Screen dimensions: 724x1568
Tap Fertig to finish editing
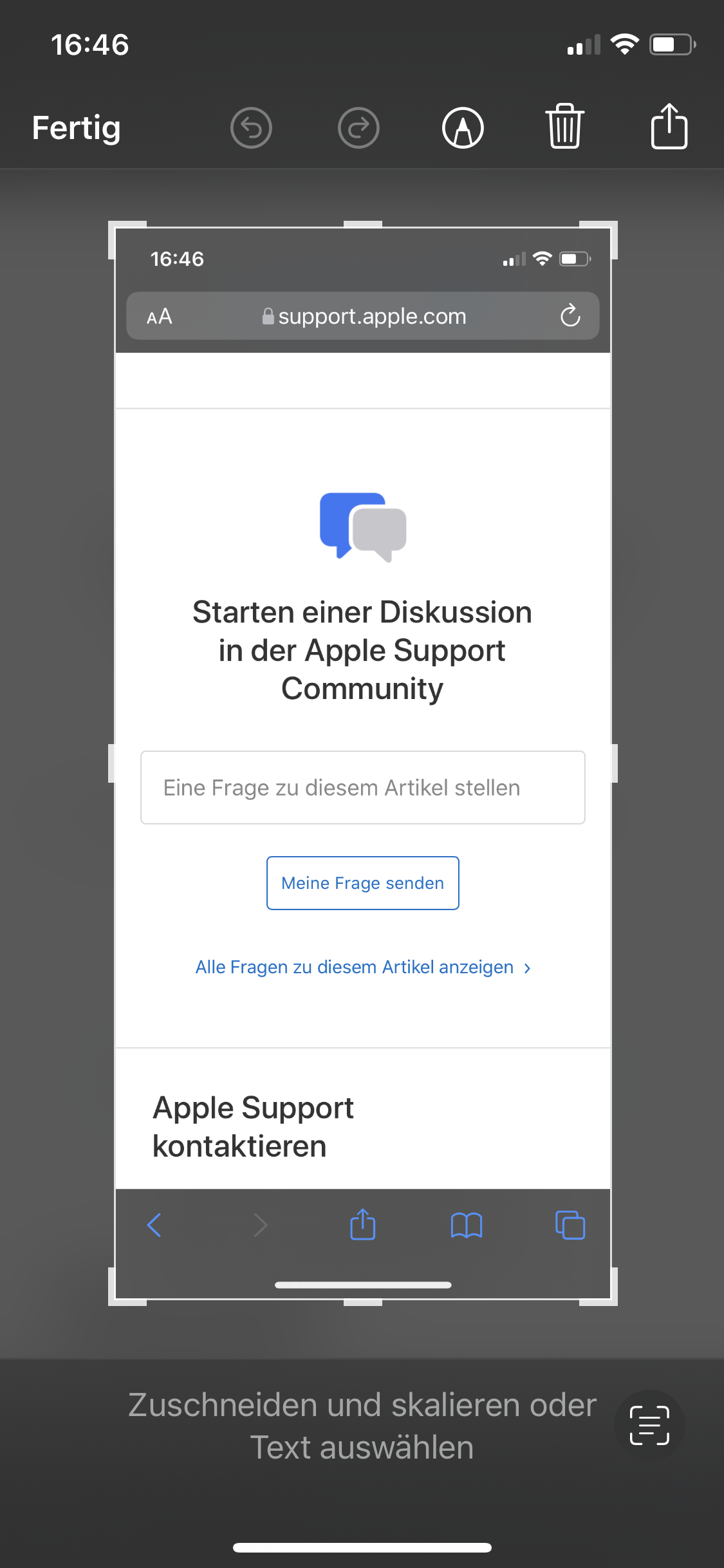[x=77, y=127]
